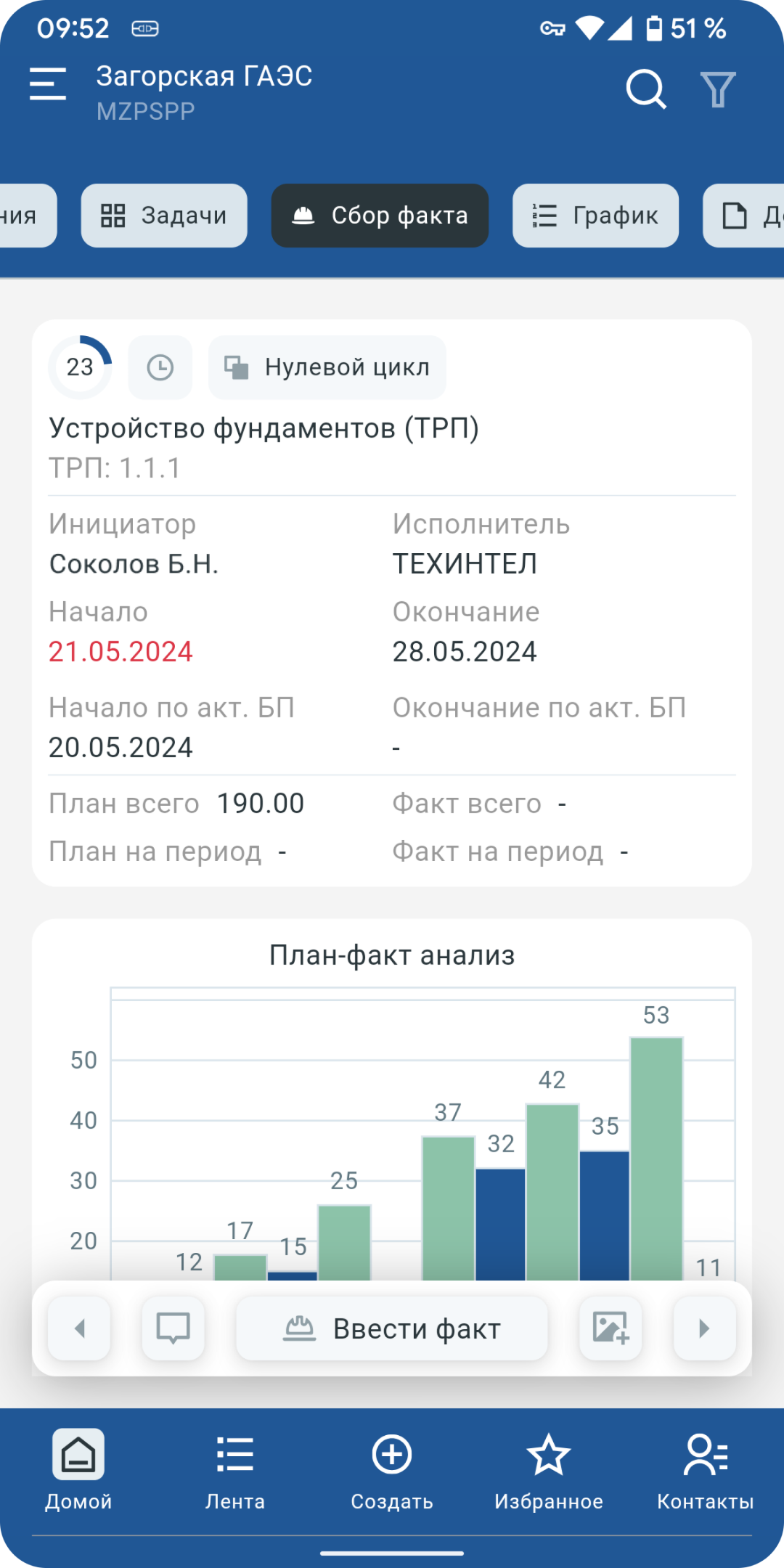Open search in the top bar

tap(645, 89)
